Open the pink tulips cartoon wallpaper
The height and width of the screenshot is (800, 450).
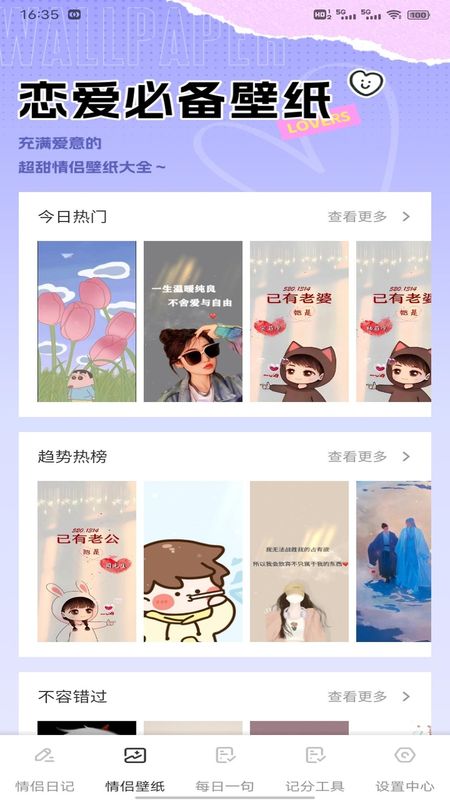pyautogui.click(x=87, y=321)
